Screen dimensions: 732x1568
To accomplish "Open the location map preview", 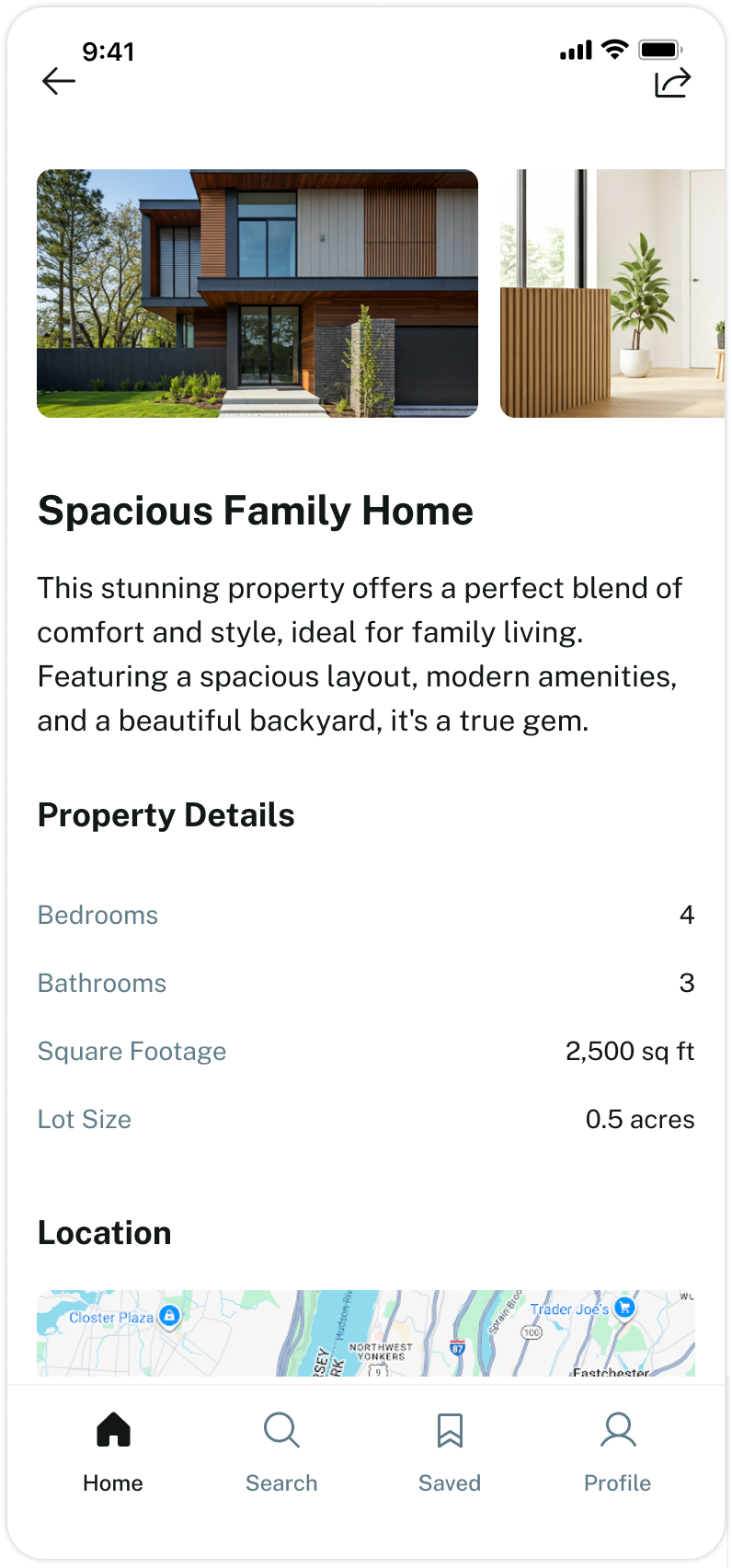I will 366,1333.
